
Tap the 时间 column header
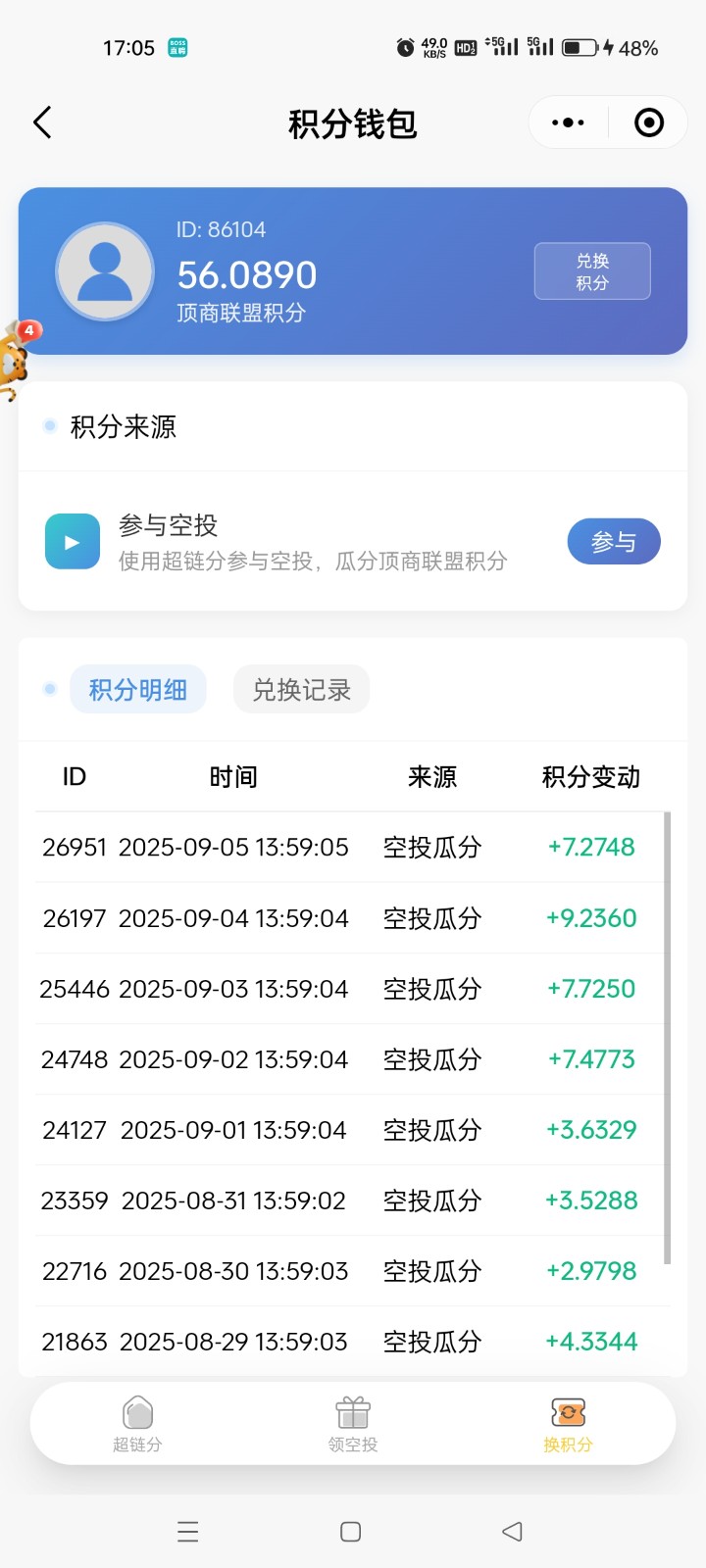(233, 776)
